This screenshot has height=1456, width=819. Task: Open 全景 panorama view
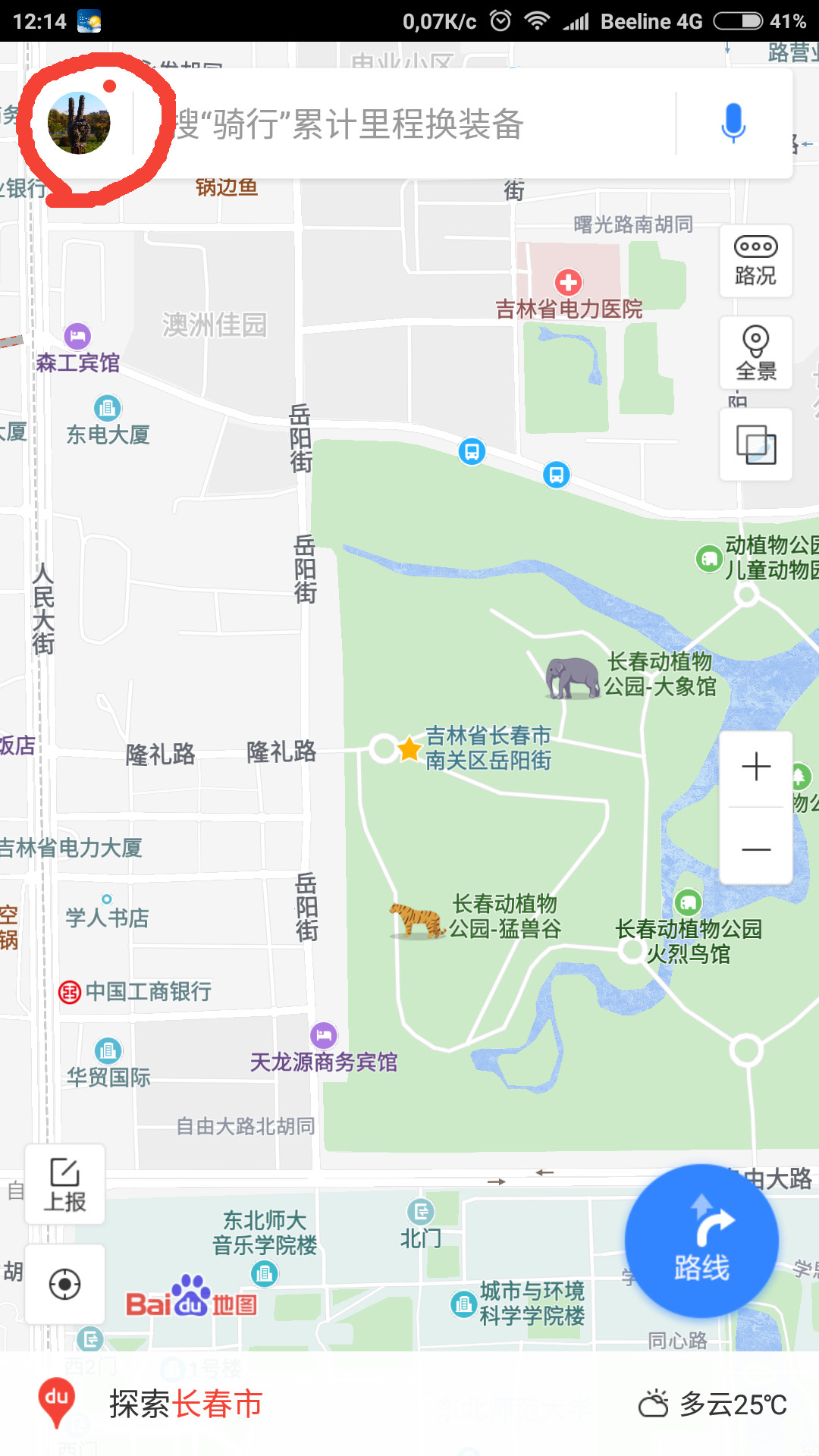pos(755,353)
